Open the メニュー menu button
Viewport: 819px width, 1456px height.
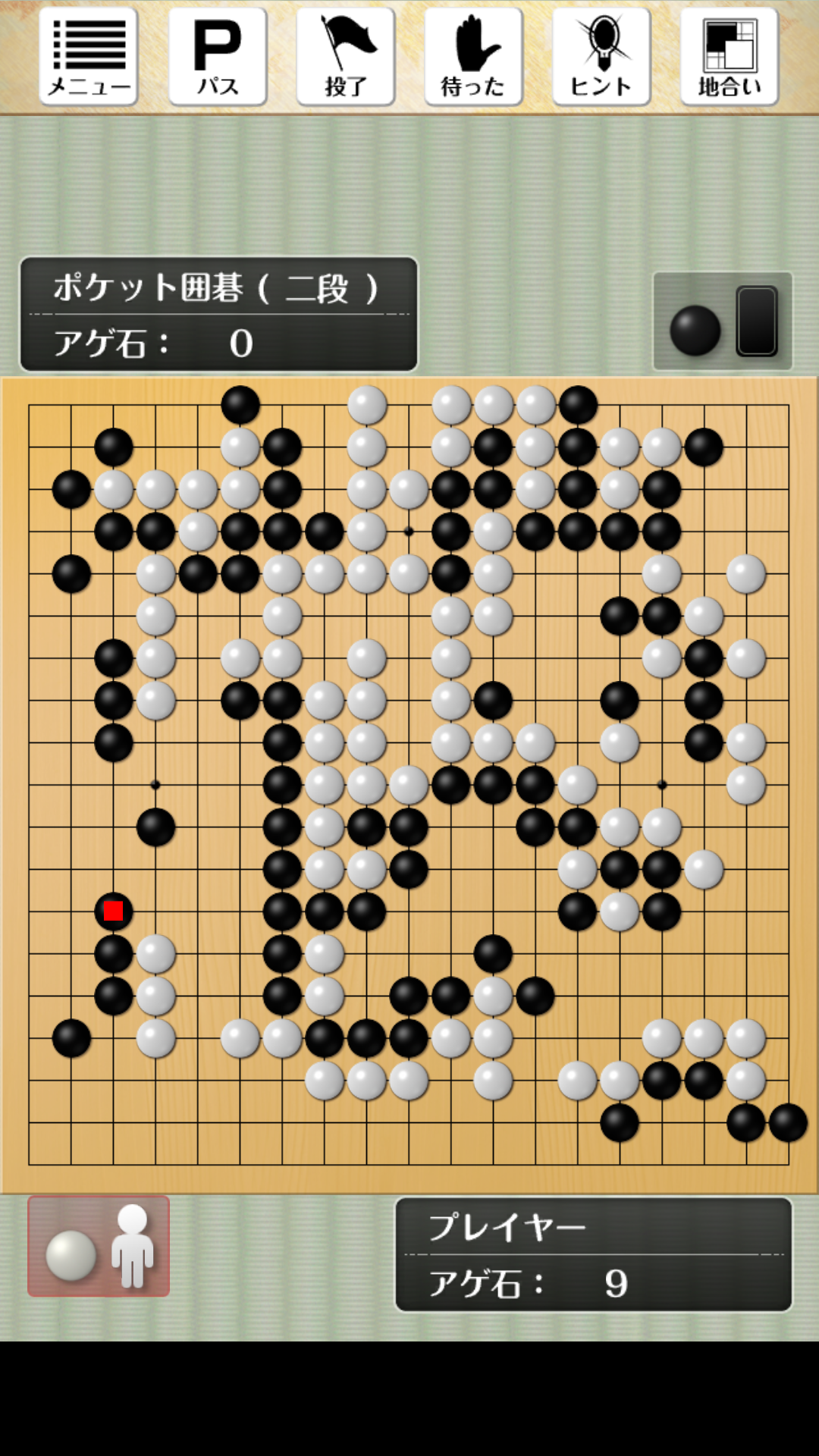coord(89,57)
